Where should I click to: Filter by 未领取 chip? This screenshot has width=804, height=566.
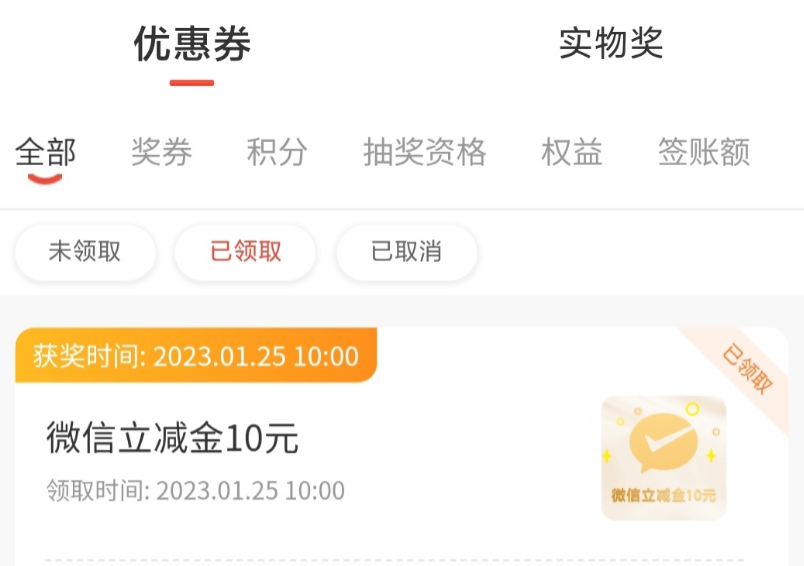tap(85, 251)
